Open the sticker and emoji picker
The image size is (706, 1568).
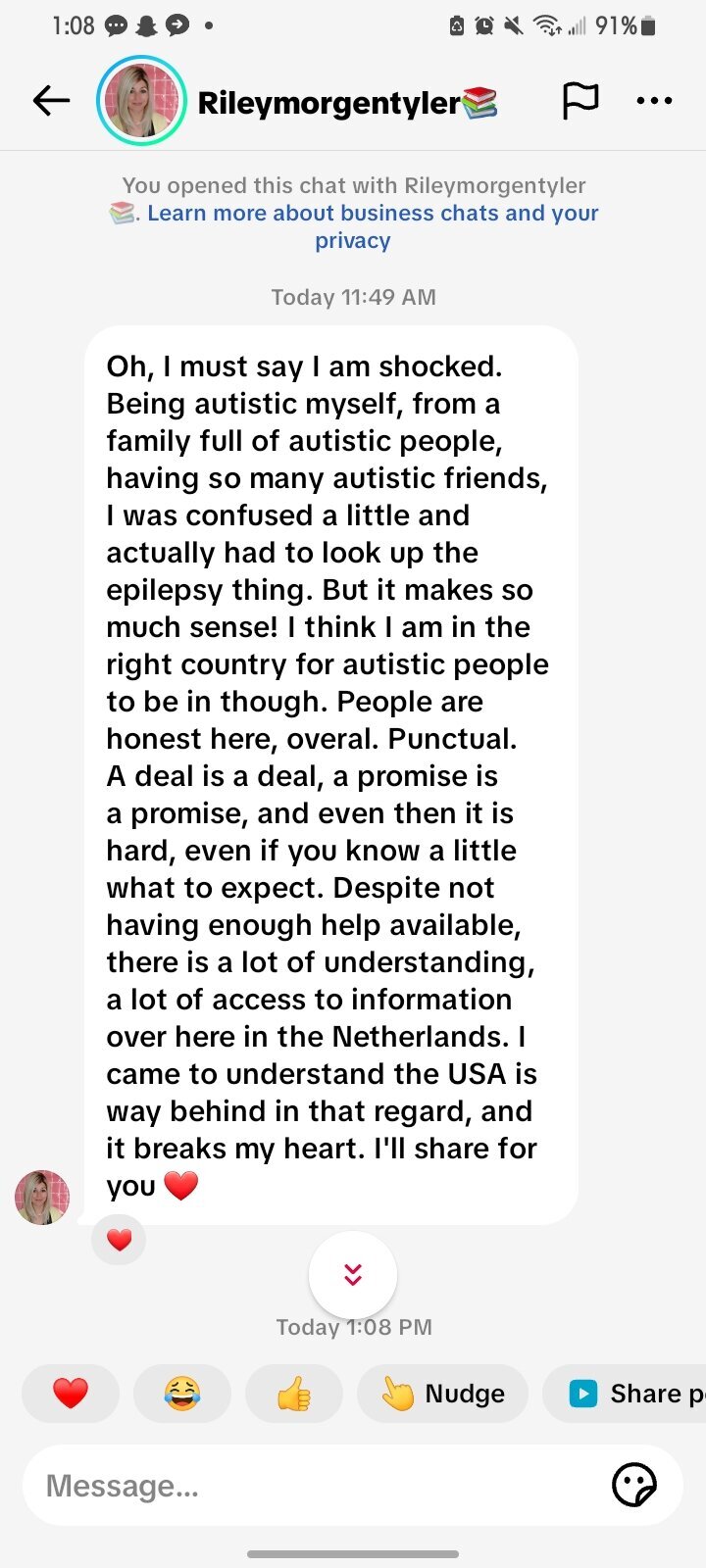[x=633, y=1486]
